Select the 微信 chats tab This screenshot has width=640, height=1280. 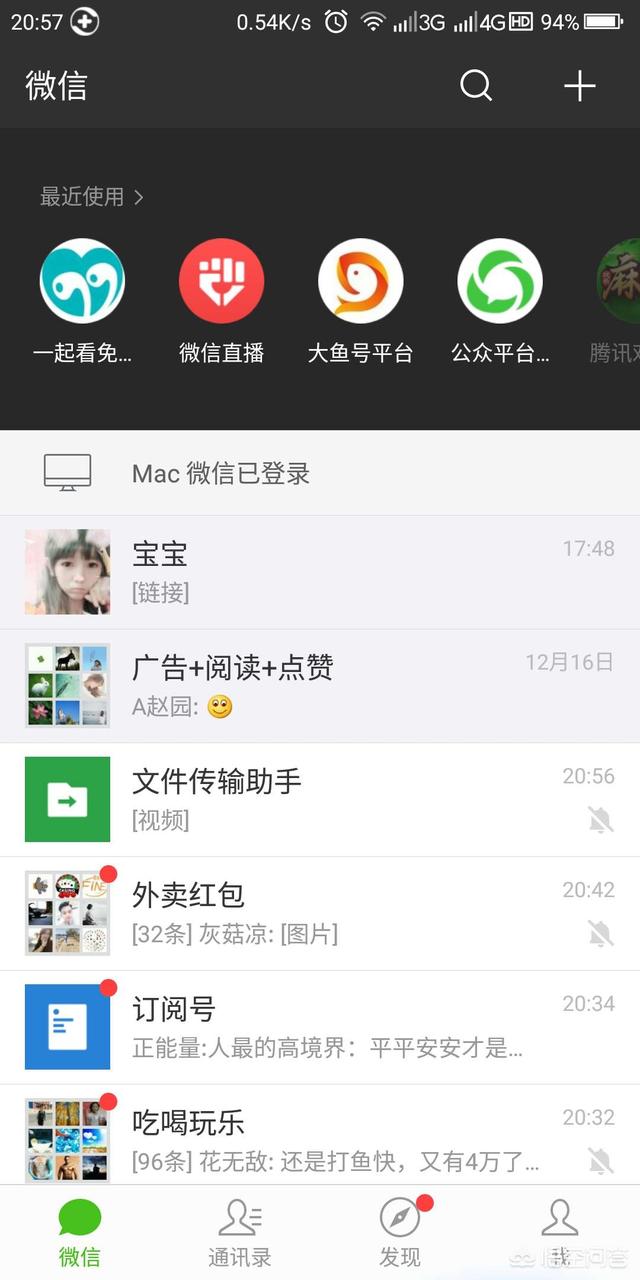[x=80, y=1232]
